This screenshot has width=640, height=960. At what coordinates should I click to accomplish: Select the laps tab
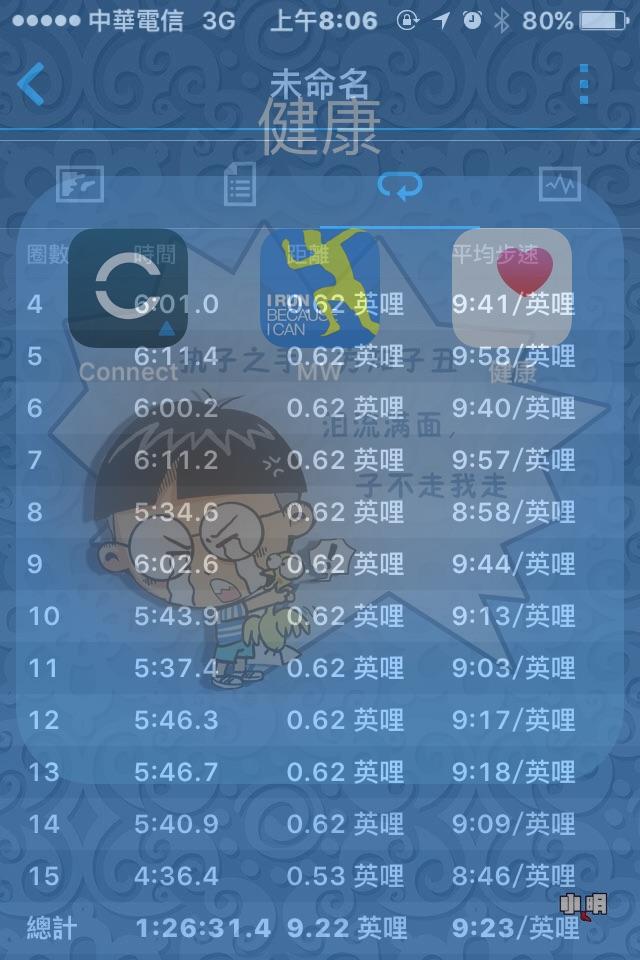coord(400,185)
